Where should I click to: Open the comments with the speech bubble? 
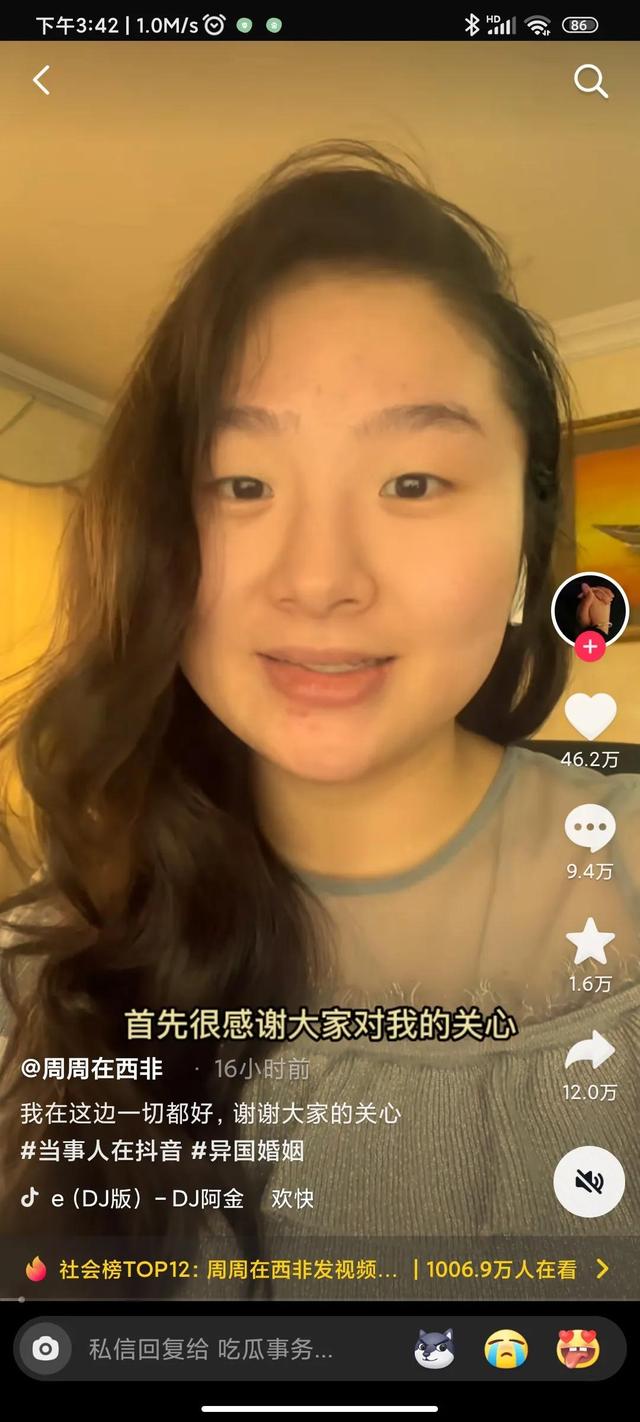[590, 828]
